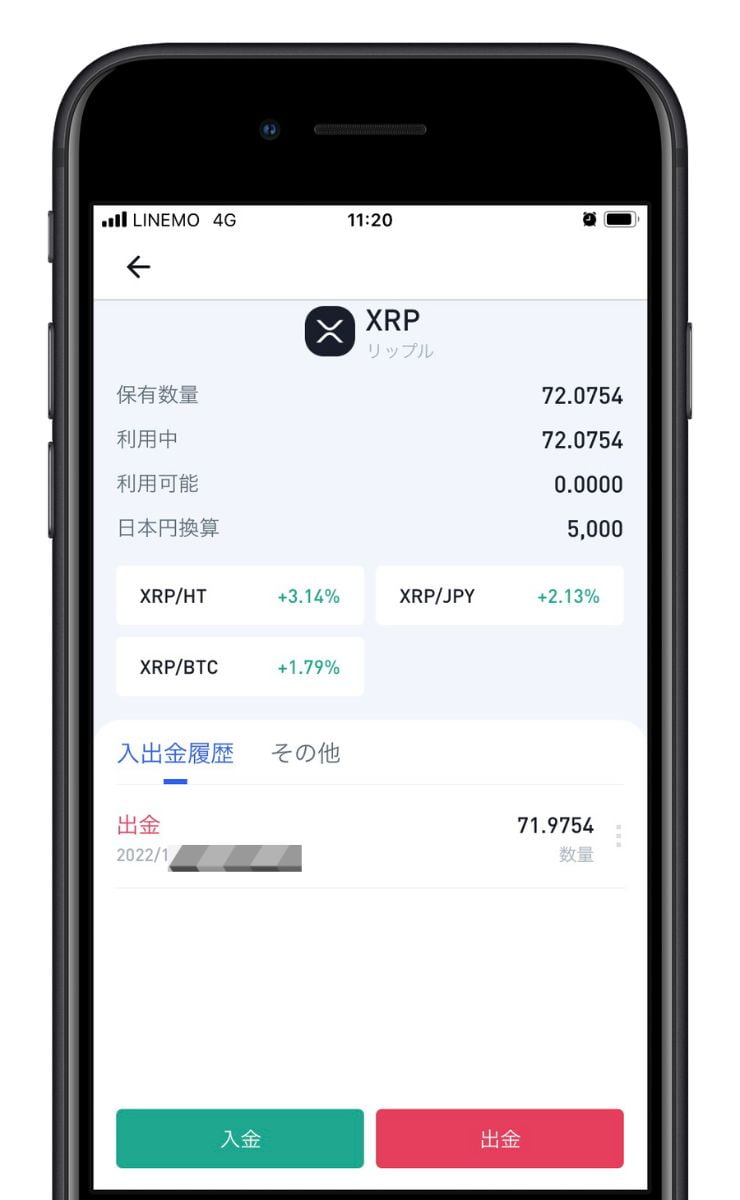Tap the red 出金 withdraw button
Screen dimensions: 740x1200
(x=499, y=1139)
